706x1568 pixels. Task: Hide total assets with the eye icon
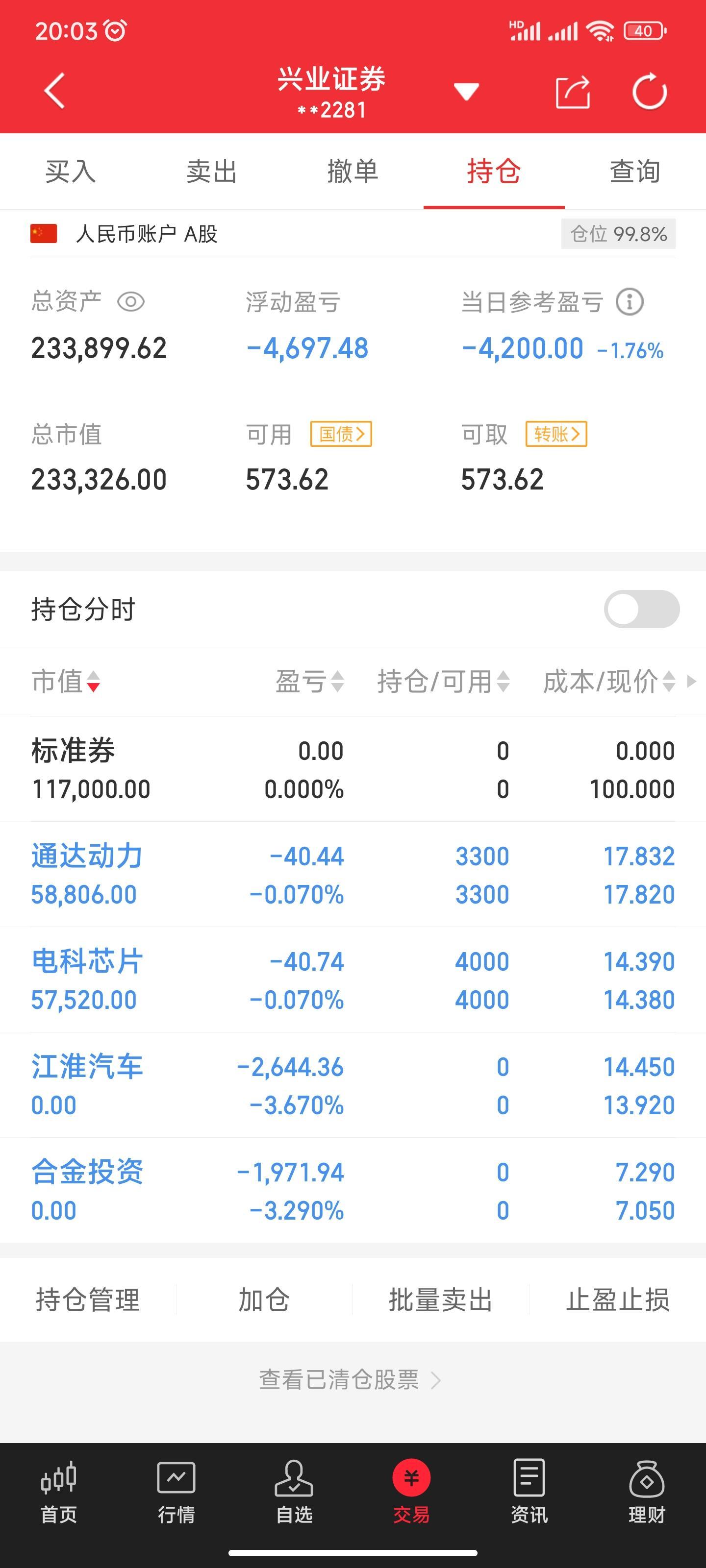[x=131, y=302]
